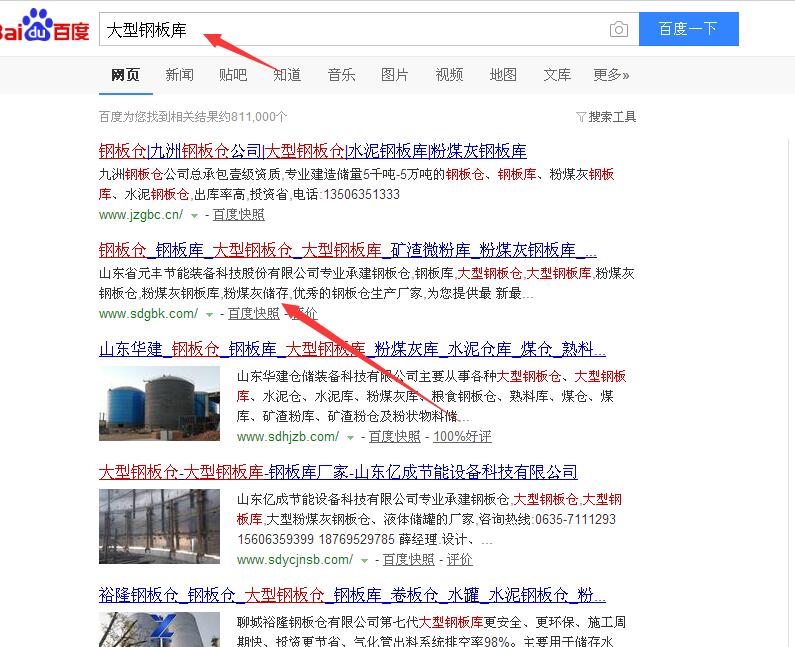This screenshot has width=795, height=647.
Task: Open result from www.sdgbk.com
Action: (x=347, y=249)
